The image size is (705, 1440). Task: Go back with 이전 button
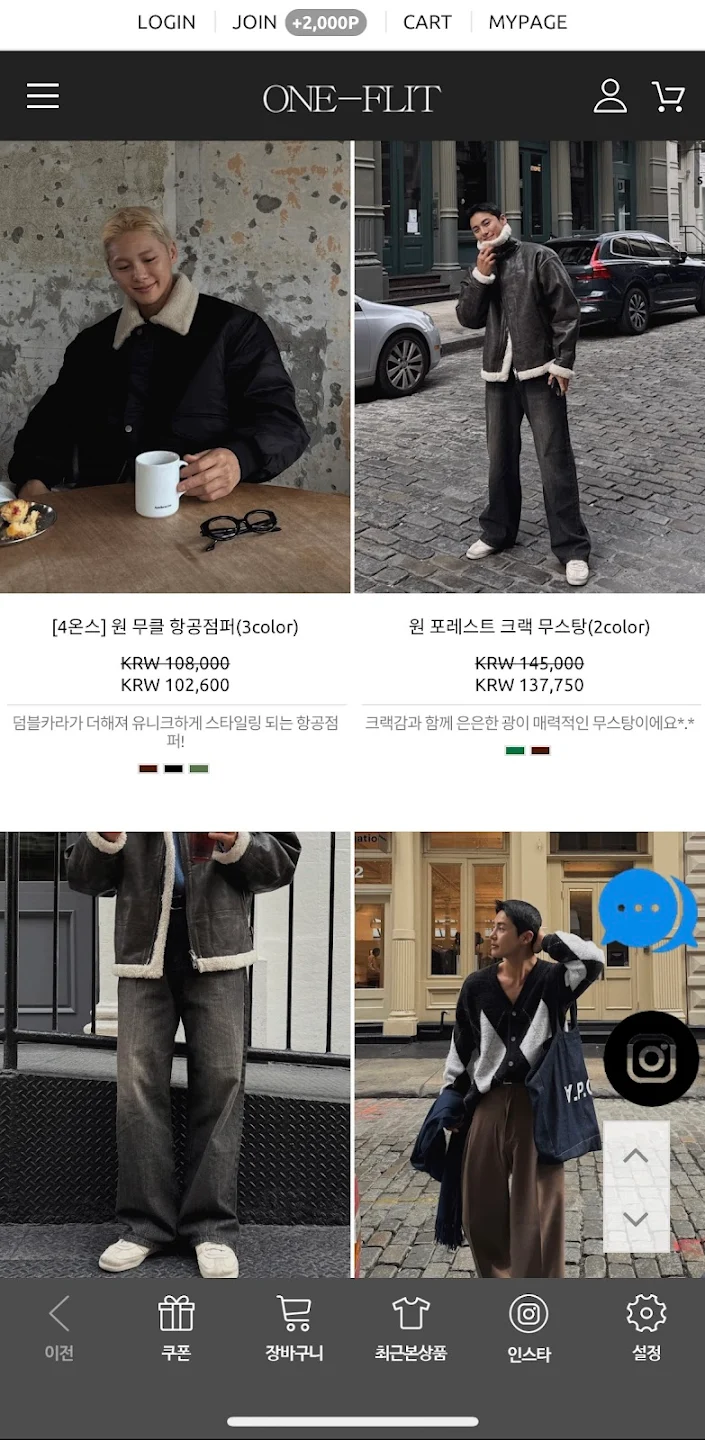pyautogui.click(x=59, y=1328)
